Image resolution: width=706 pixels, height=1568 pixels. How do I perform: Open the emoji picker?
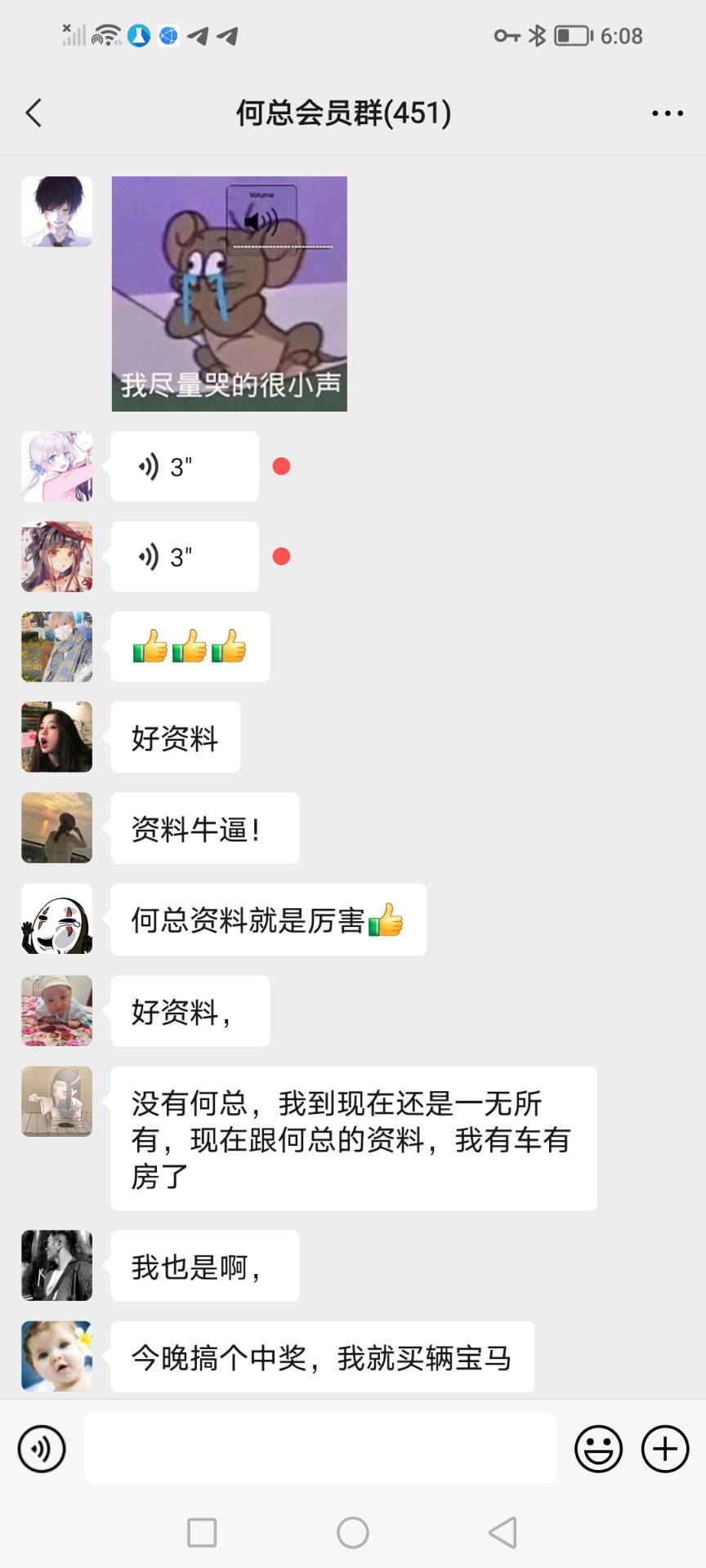598,1449
